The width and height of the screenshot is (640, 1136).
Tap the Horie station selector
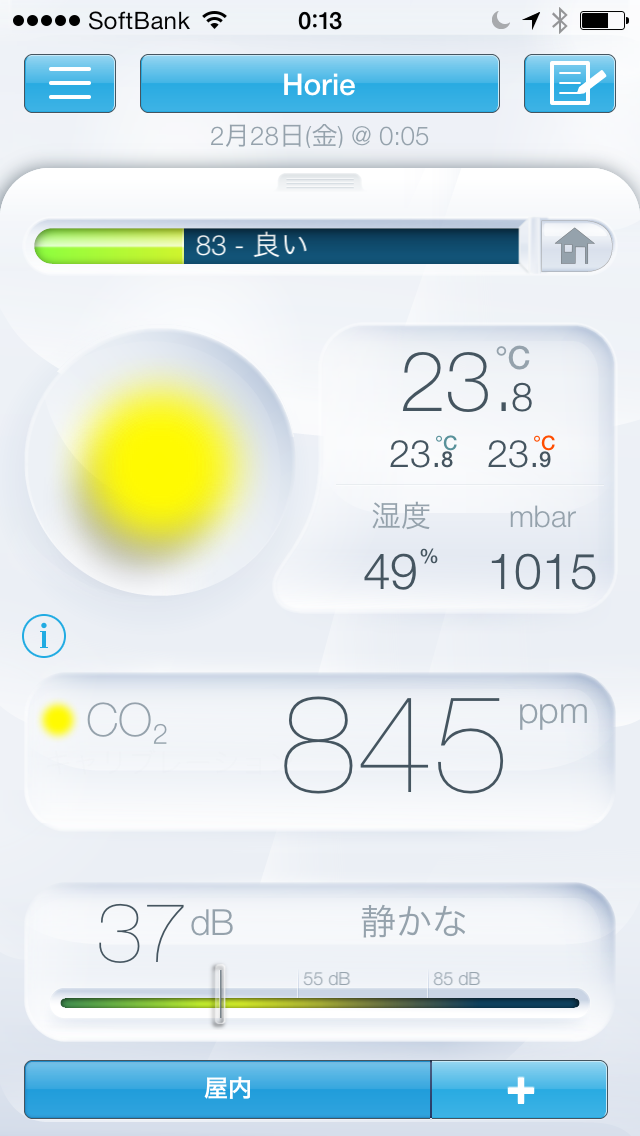tap(319, 83)
